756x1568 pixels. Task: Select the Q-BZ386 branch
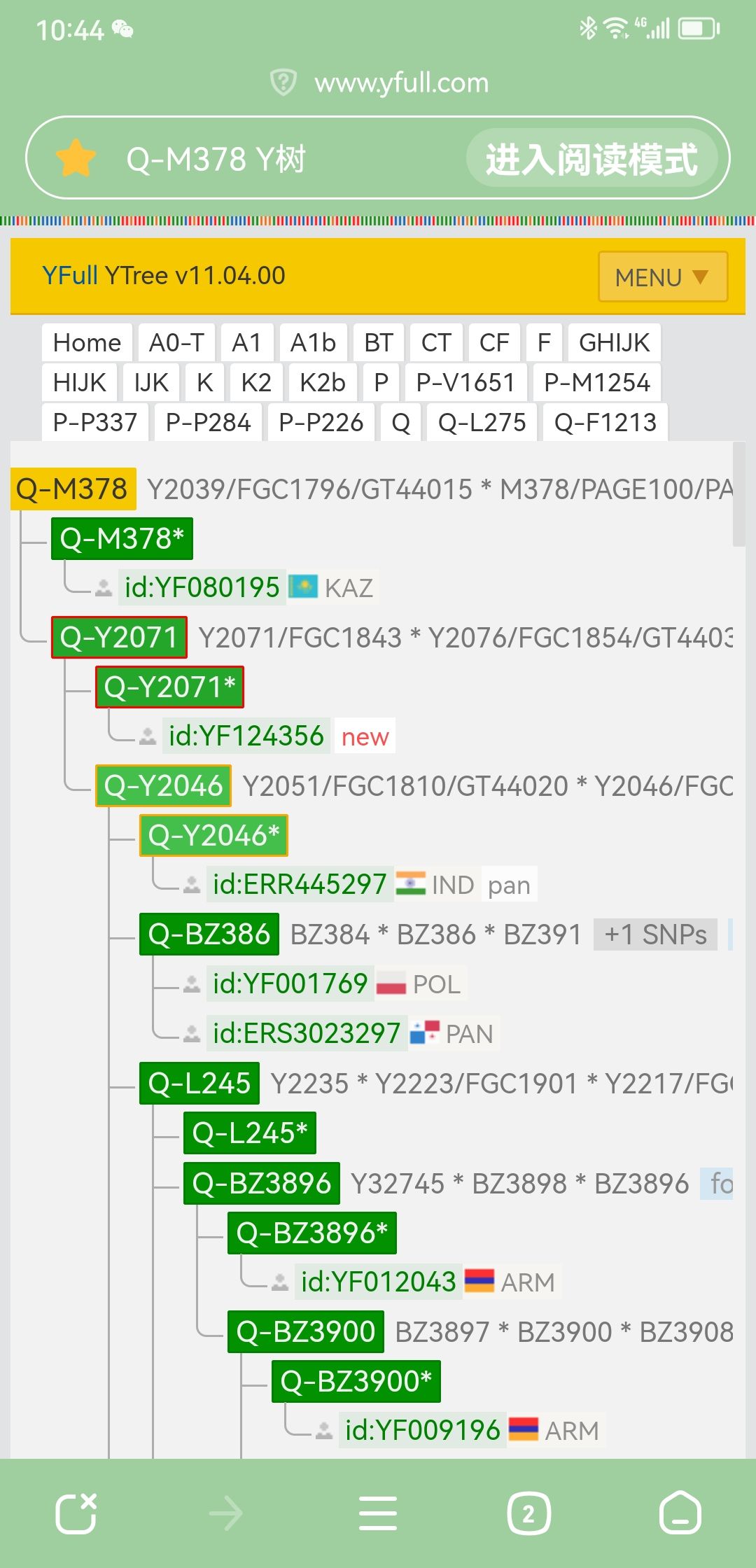click(x=209, y=934)
